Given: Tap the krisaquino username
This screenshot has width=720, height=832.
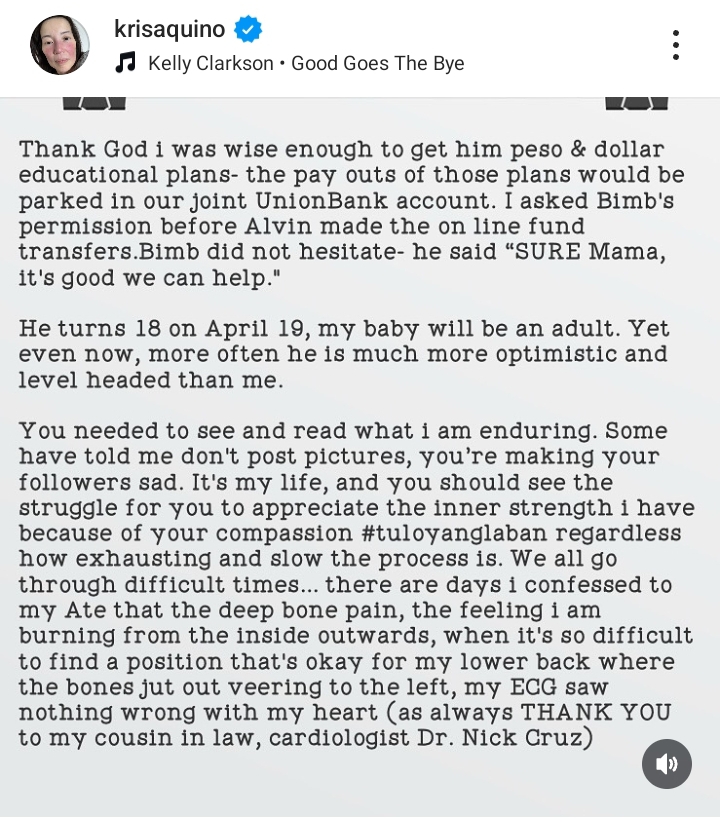Looking at the screenshot, I should (x=169, y=29).
